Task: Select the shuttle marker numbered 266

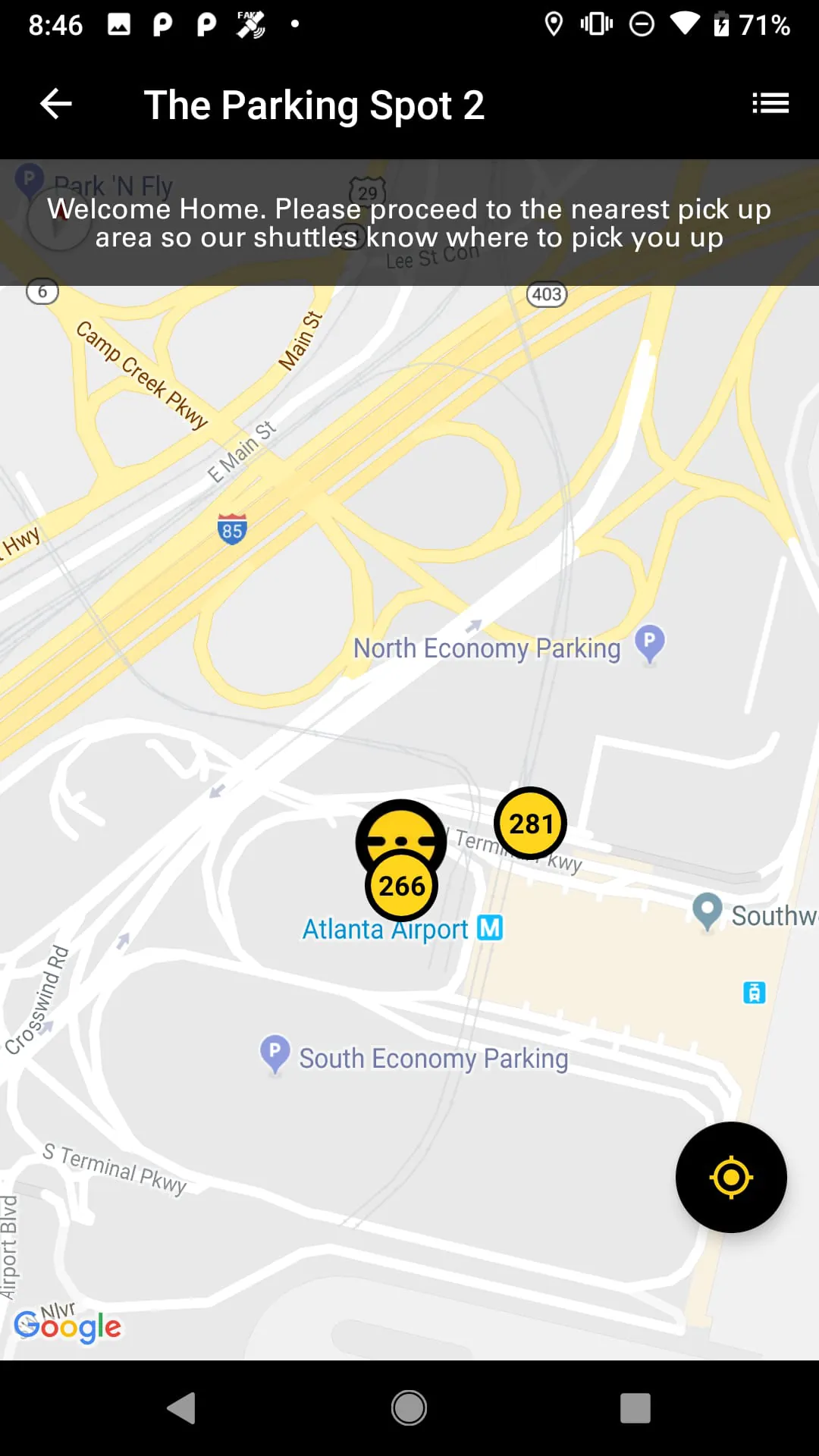Action: tap(400, 885)
